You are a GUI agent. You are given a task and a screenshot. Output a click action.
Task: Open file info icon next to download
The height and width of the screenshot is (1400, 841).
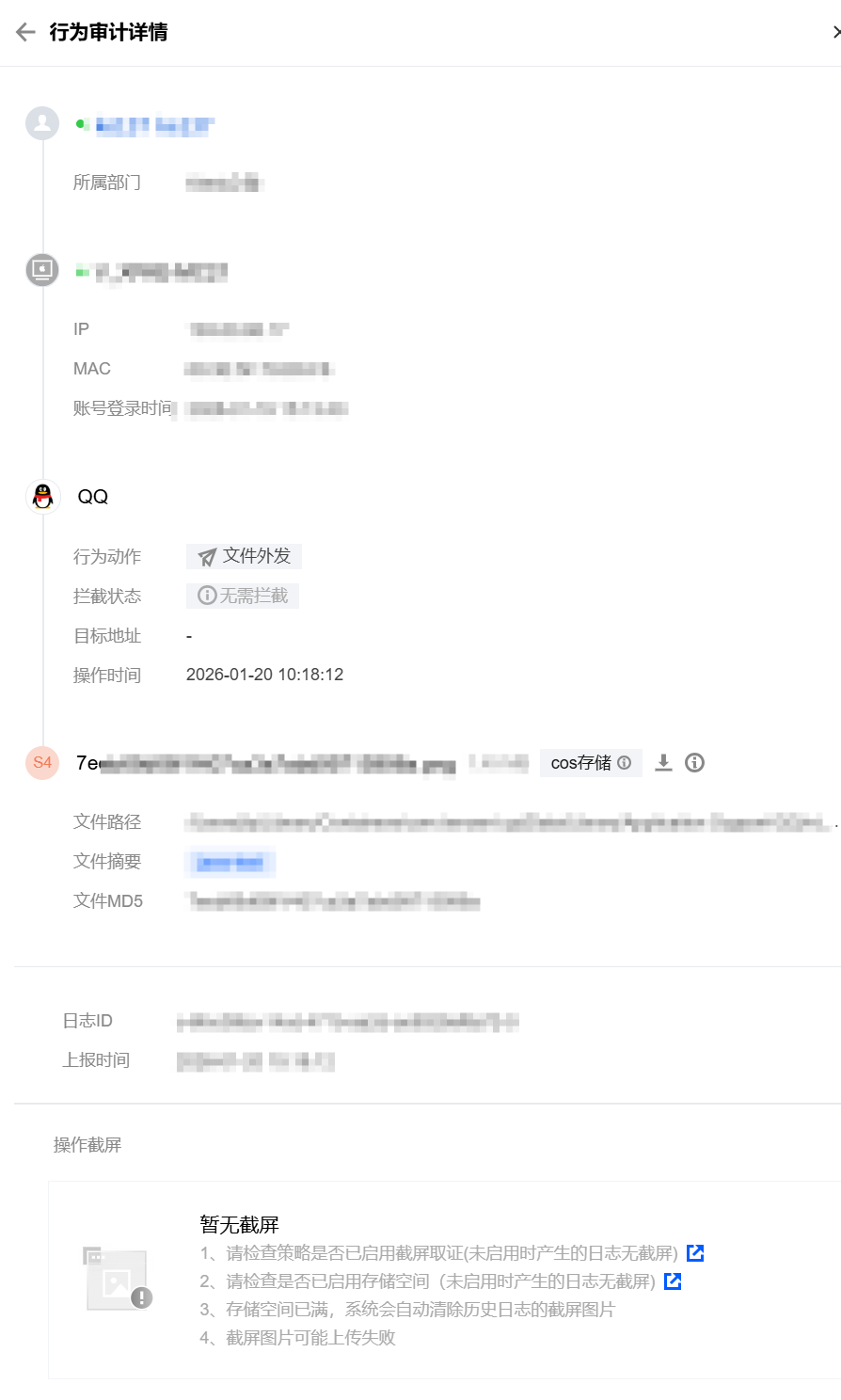(695, 763)
